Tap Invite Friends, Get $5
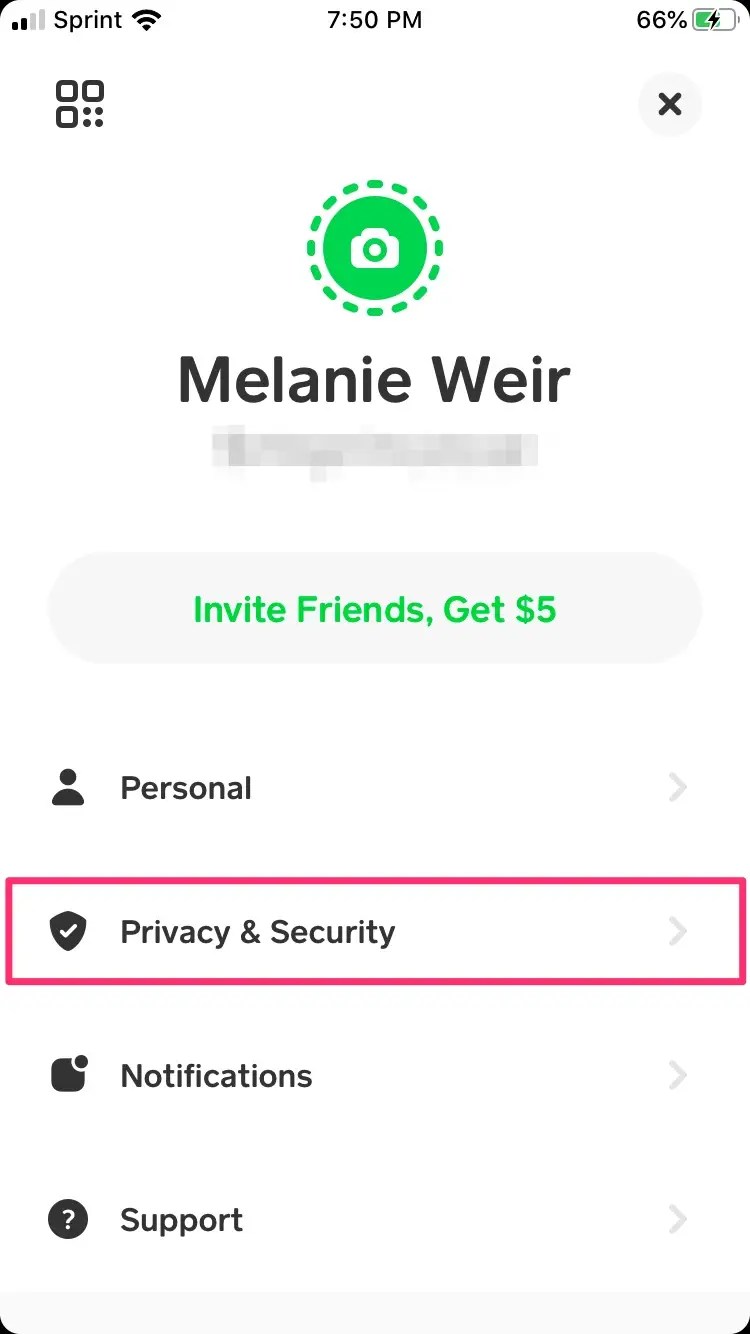Viewport: 750px width, 1334px height. (375, 609)
